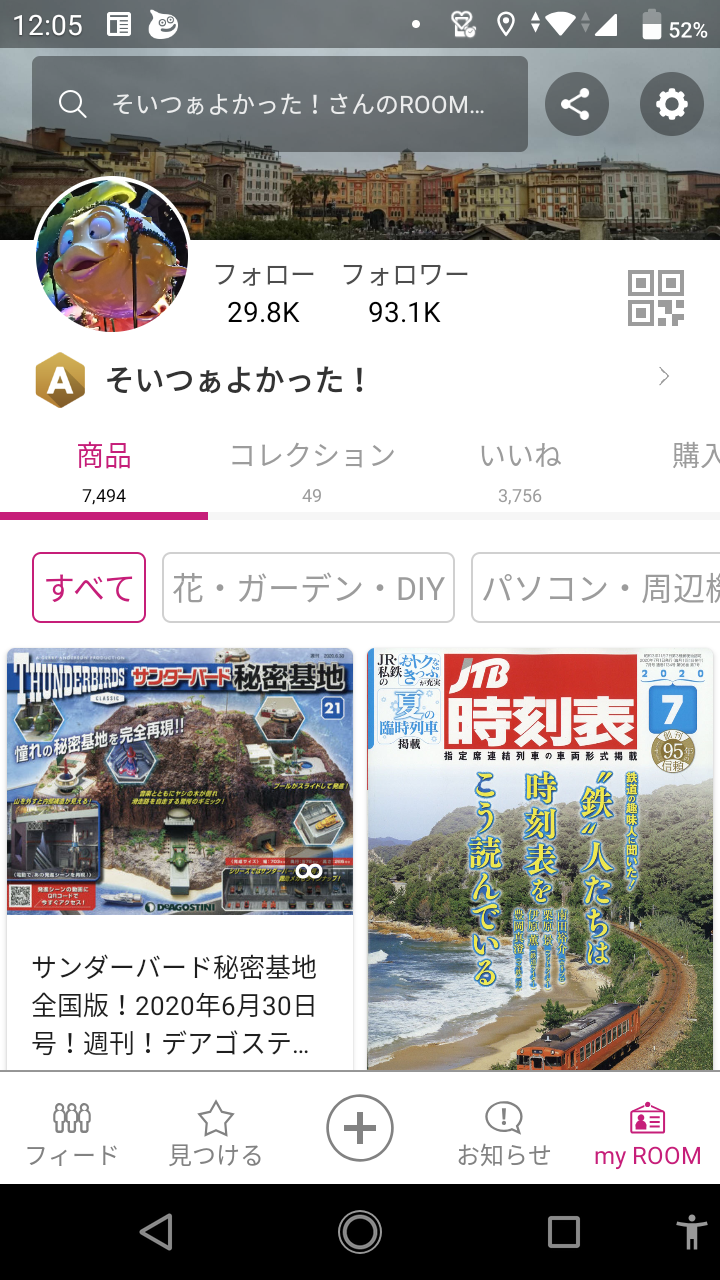Open the JTB時刻表 product card
Screen dimensions: 720x1280
pyautogui.click(x=540, y=860)
